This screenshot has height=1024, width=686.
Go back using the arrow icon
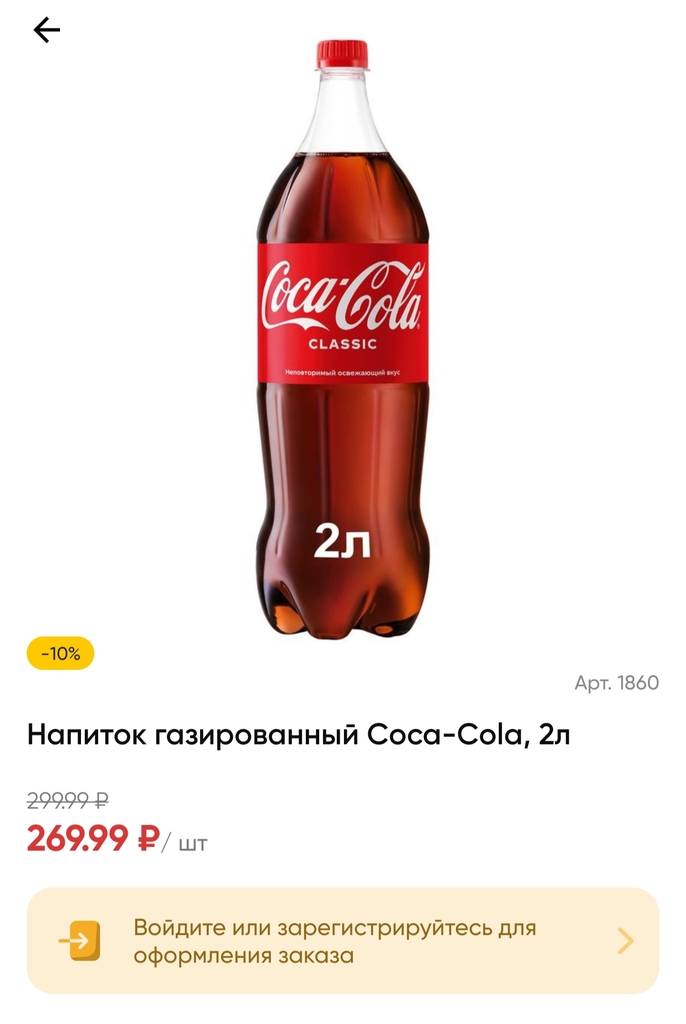(47, 31)
